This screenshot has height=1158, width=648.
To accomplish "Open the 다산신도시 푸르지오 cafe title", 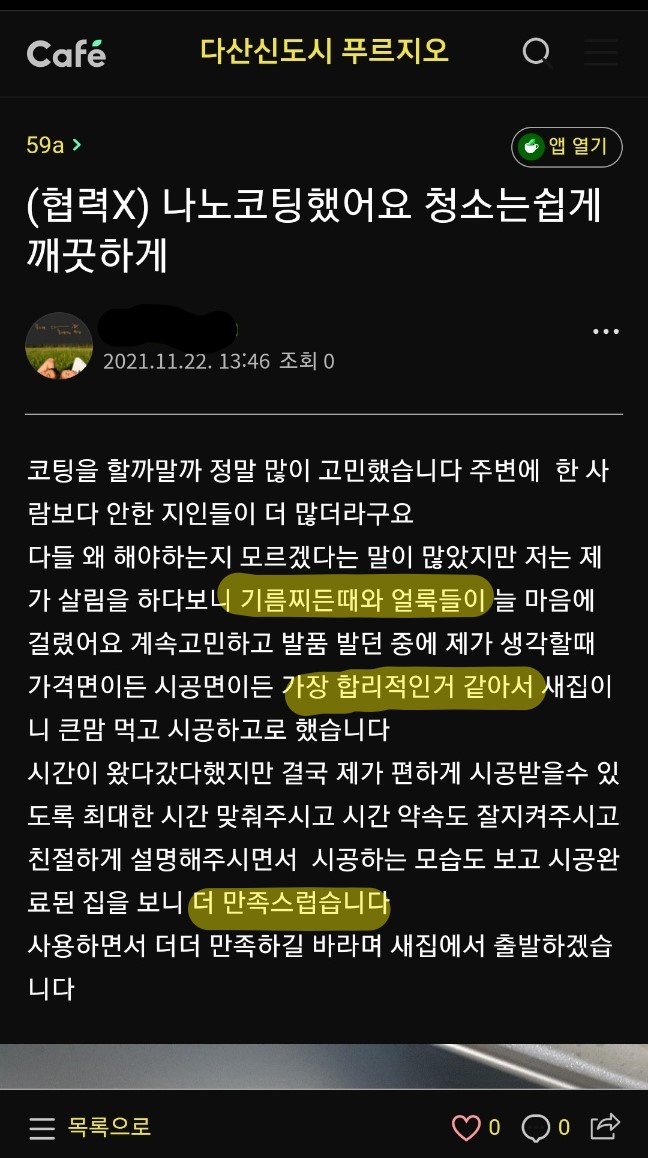I will tap(324, 50).
